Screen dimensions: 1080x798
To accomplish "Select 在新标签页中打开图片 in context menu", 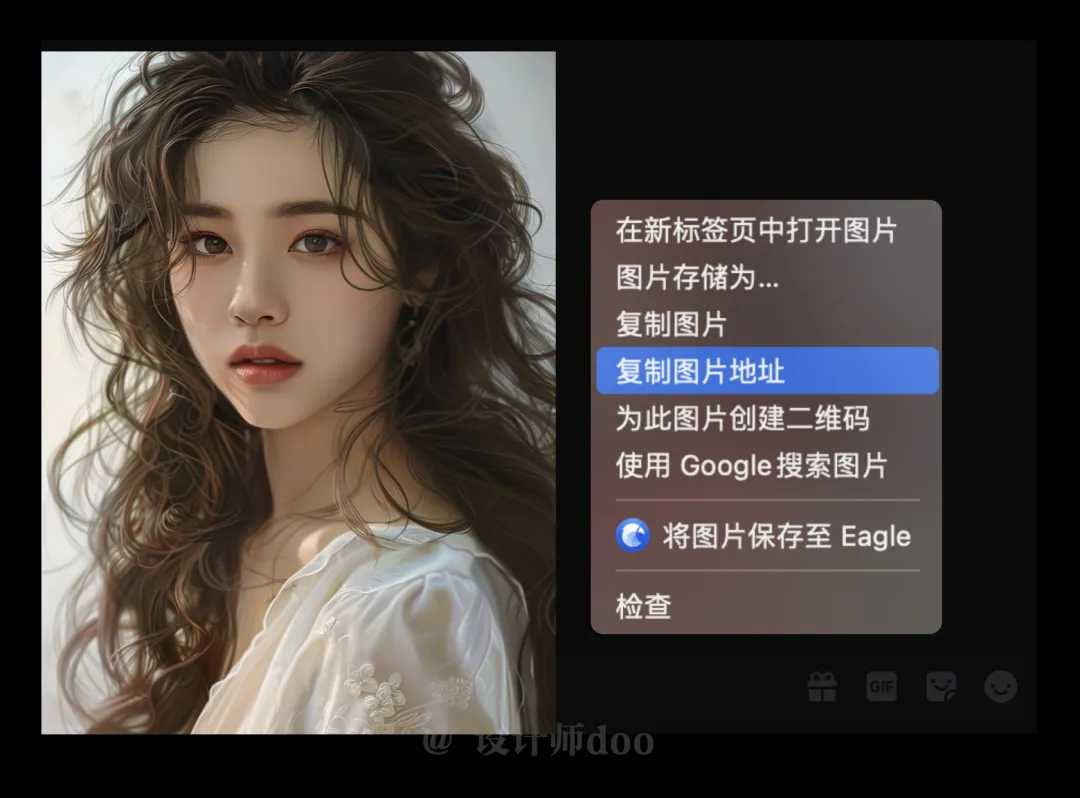I will tap(756, 231).
